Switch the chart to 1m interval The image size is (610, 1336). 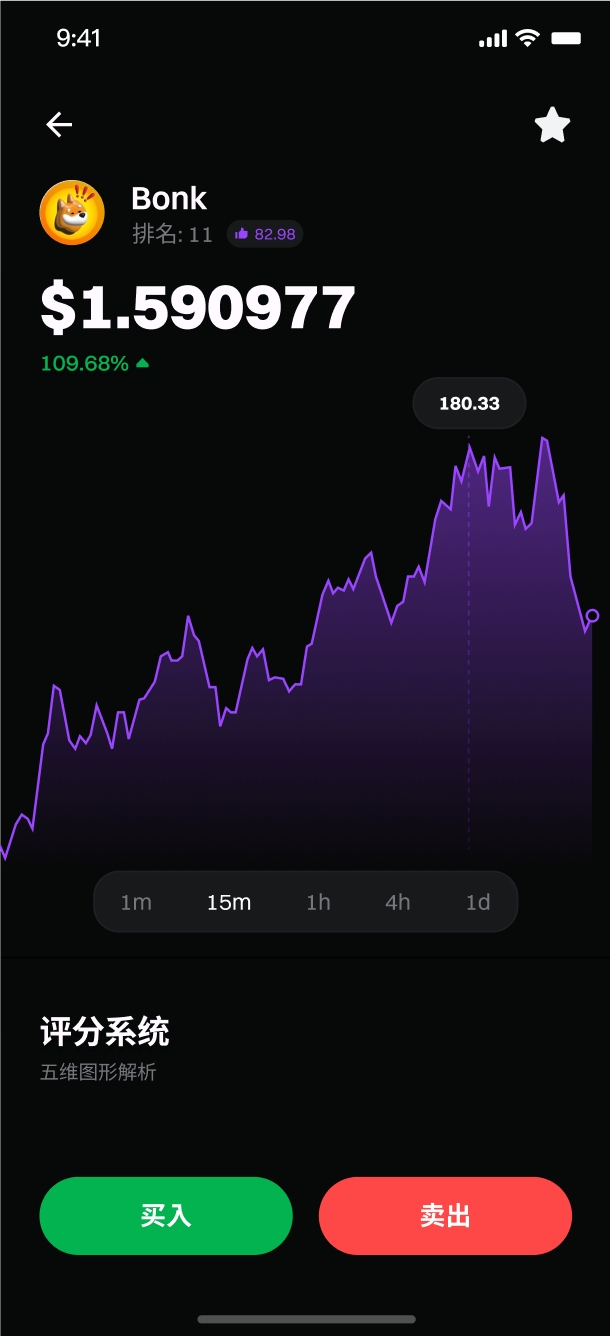pyautogui.click(x=136, y=902)
